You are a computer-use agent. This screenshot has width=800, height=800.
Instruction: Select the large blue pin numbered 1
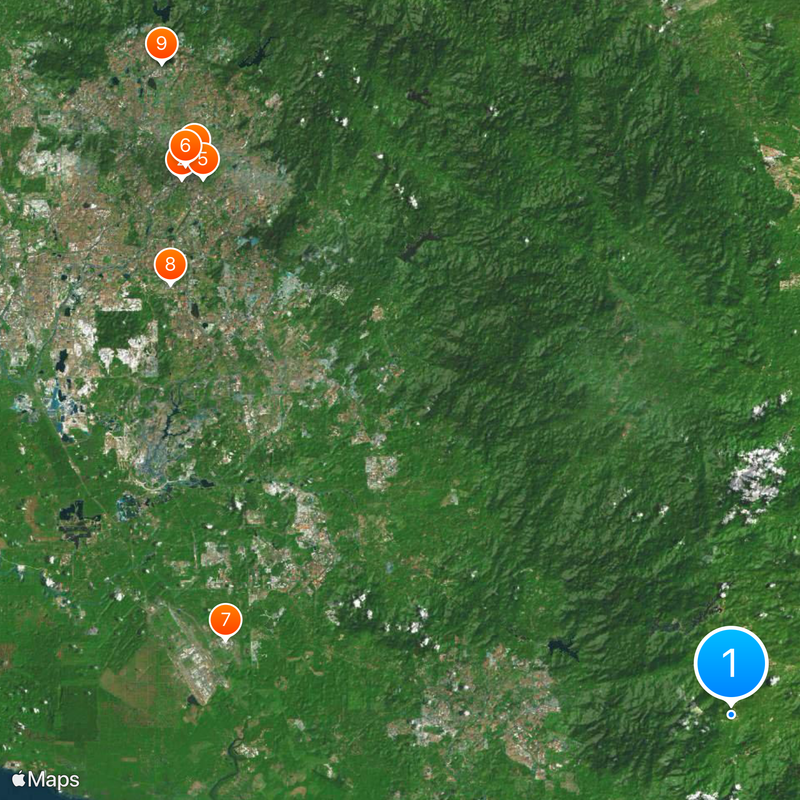[x=731, y=662]
